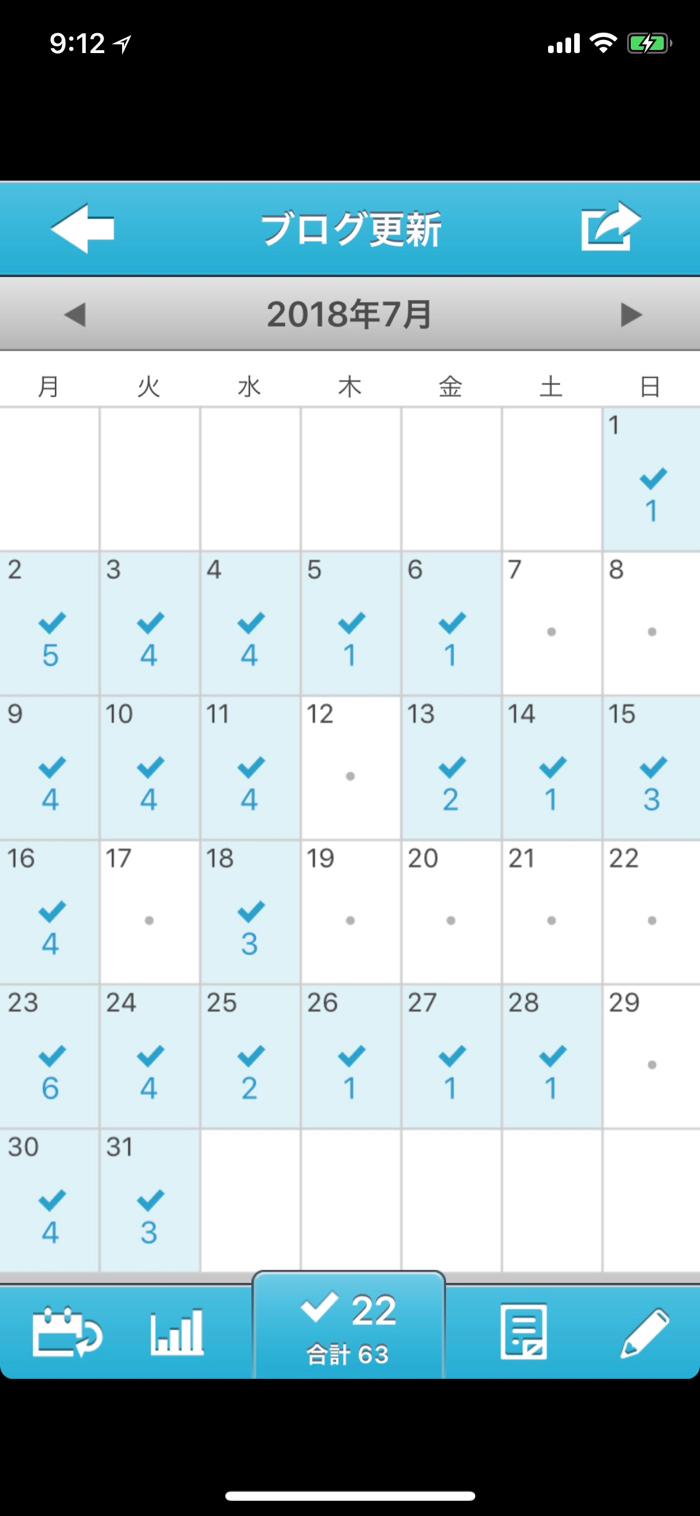Select July 7 with no entry

coord(551,624)
